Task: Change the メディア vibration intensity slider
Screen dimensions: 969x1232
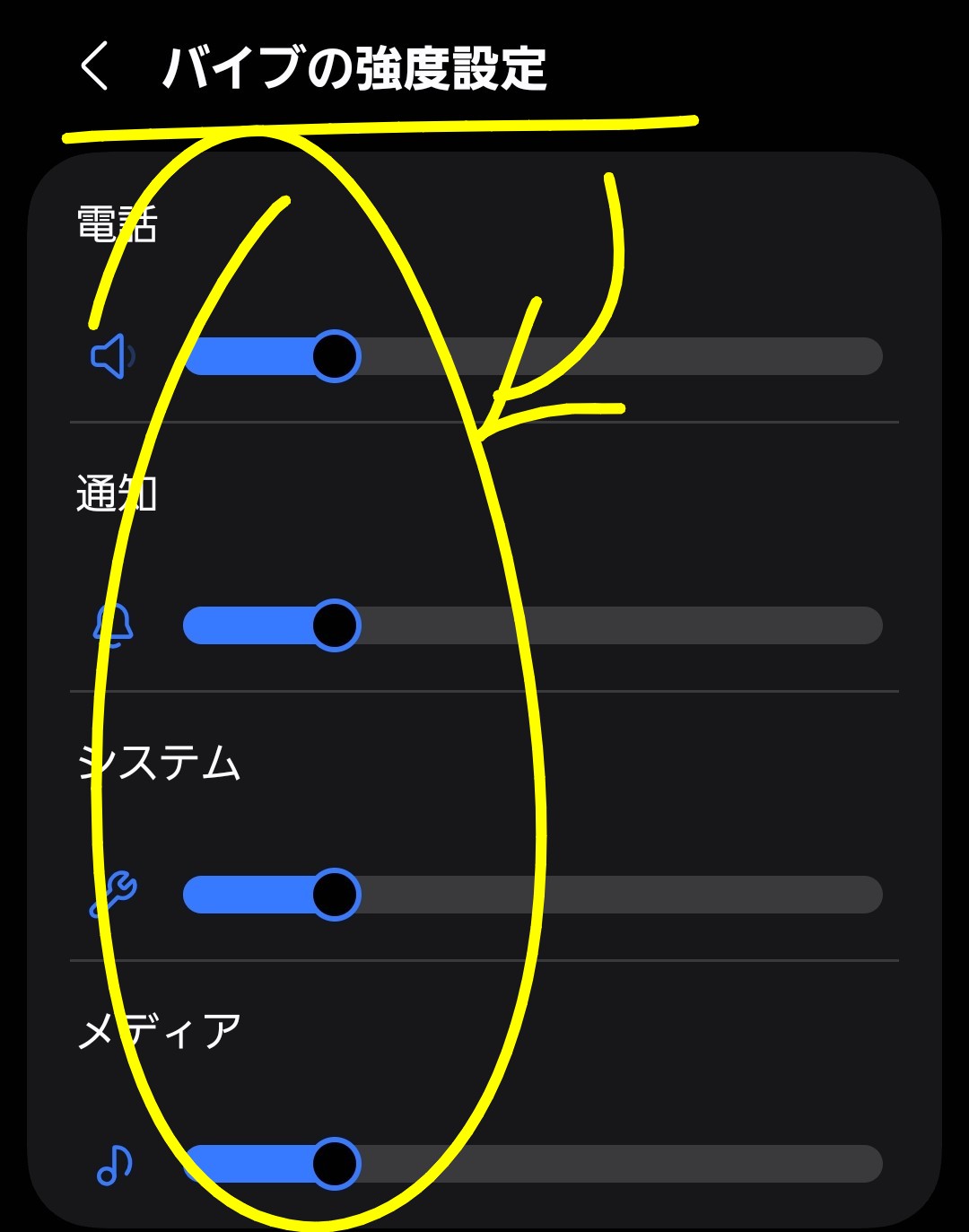Action: 533,1164
